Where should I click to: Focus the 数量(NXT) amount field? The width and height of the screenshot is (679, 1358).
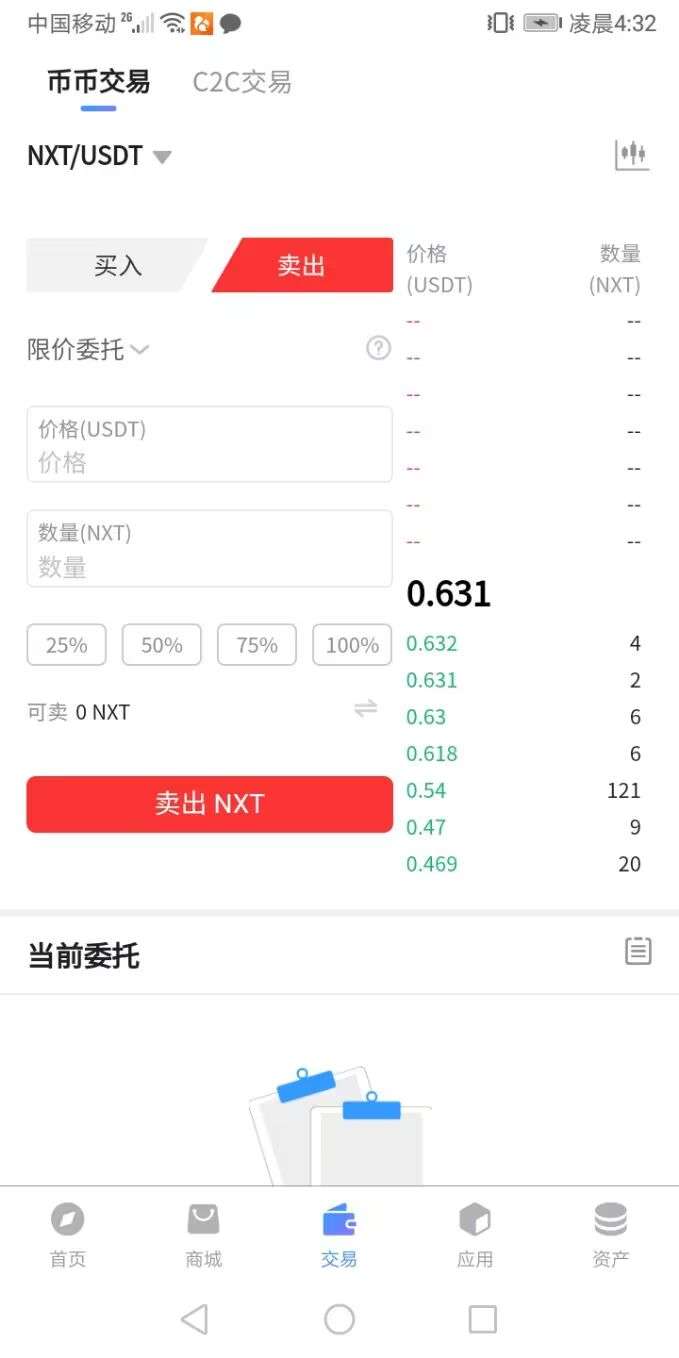point(209,549)
